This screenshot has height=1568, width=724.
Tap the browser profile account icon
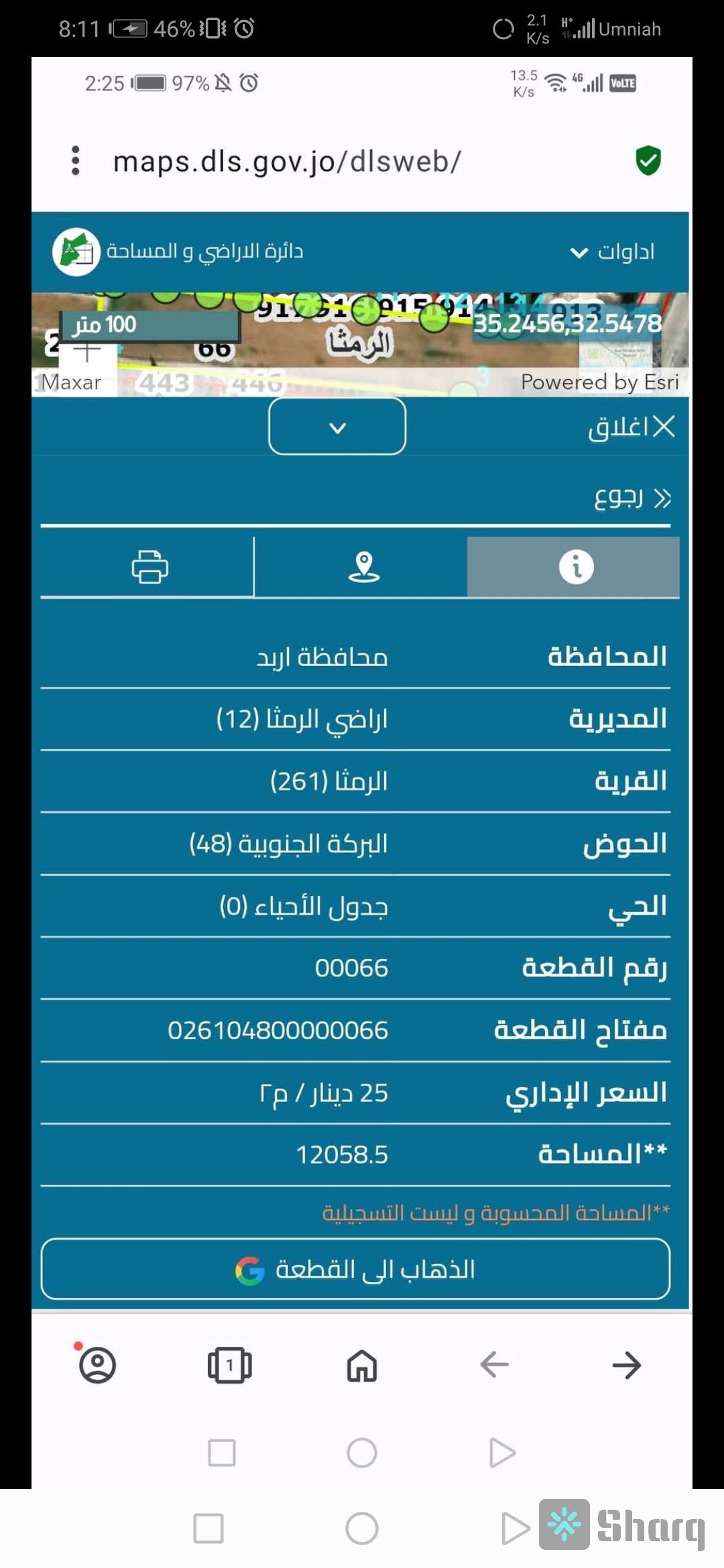[97, 1364]
